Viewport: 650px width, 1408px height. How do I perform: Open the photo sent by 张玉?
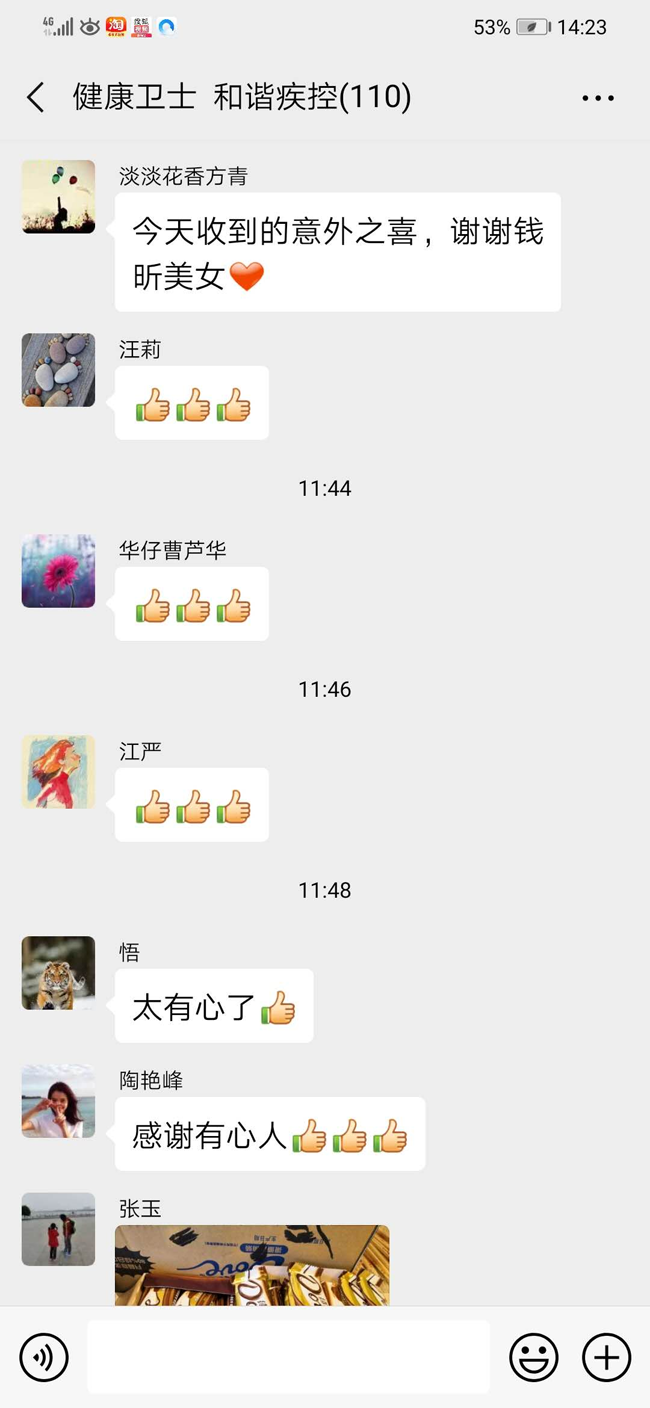tap(252, 1265)
